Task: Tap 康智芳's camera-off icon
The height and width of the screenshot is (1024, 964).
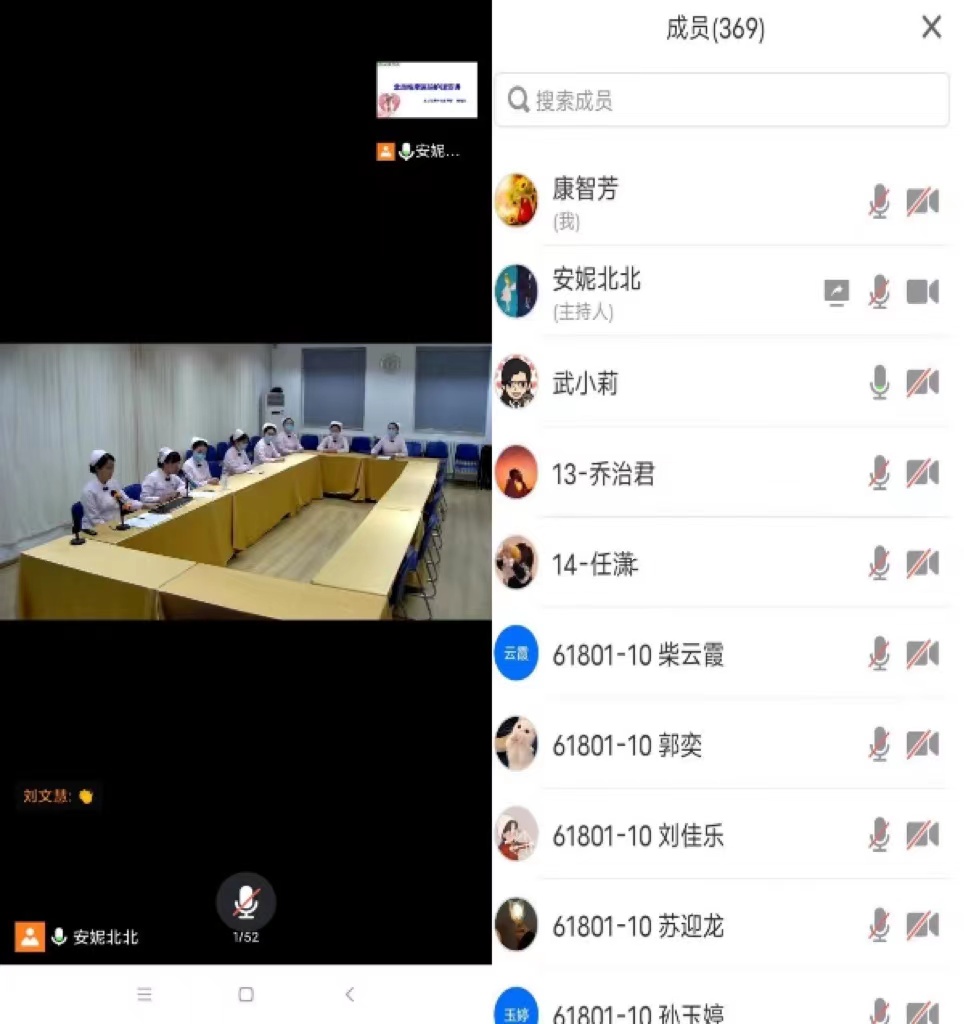Action: coord(922,201)
